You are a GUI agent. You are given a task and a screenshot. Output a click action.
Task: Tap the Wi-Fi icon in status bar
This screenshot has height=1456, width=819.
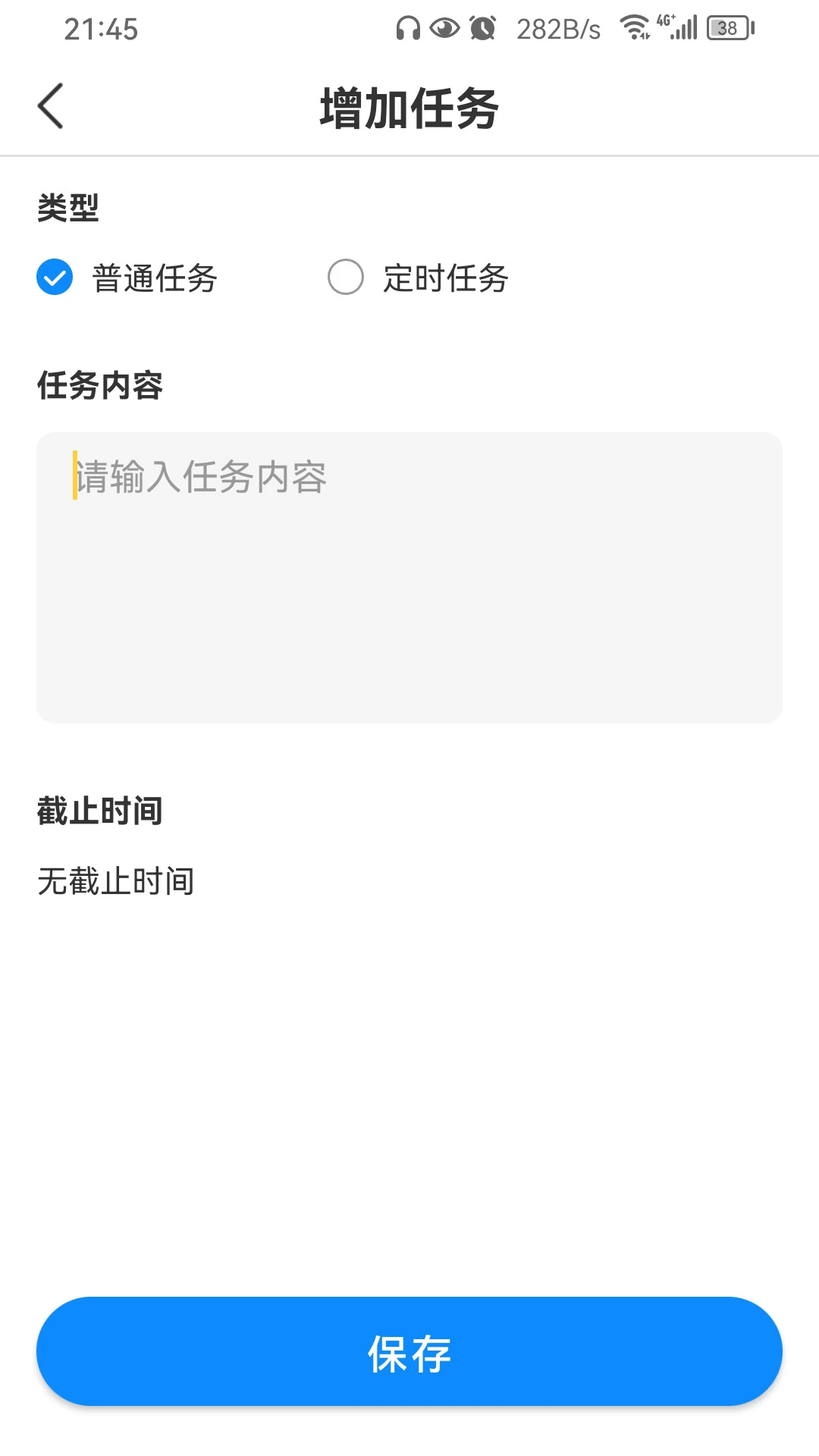tap(634, 27)
